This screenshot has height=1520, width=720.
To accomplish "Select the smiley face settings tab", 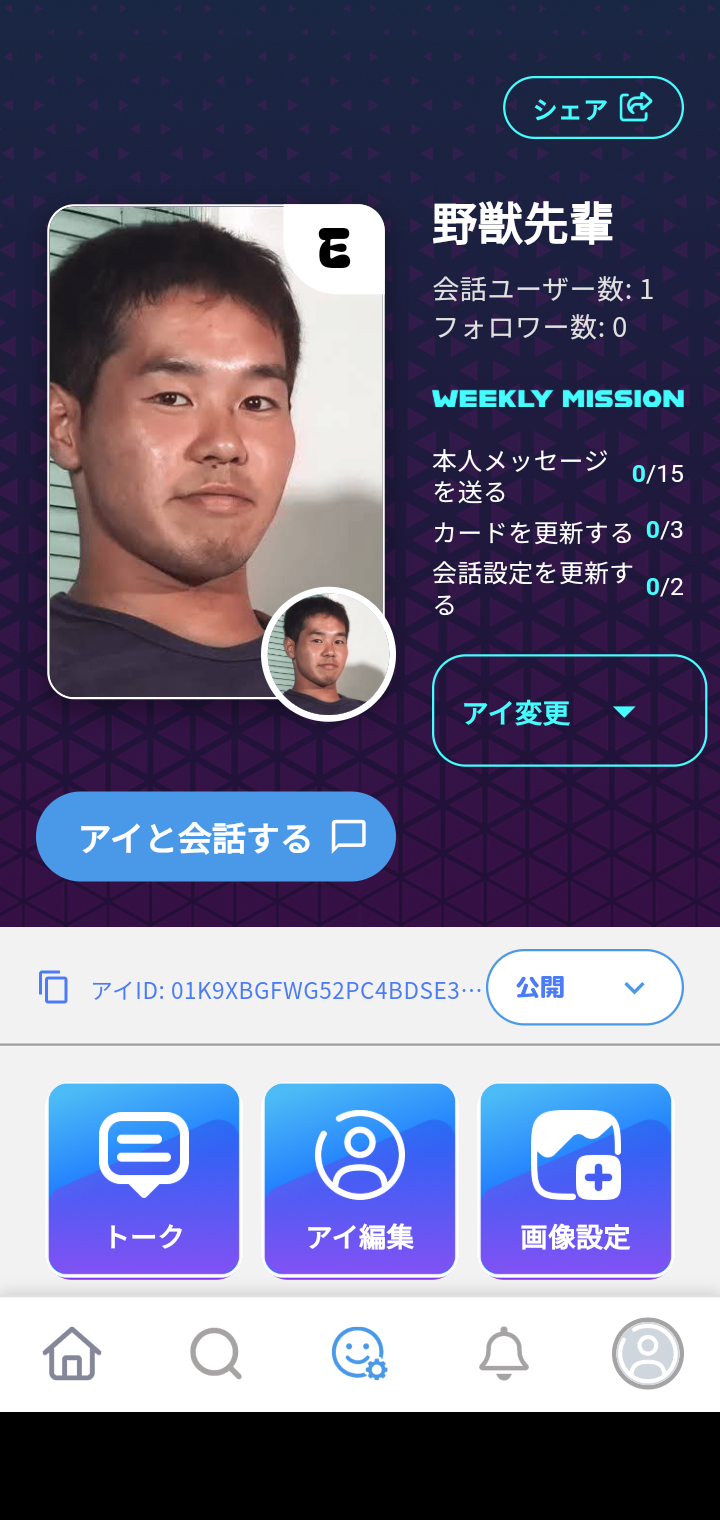I will point(360,1354).
